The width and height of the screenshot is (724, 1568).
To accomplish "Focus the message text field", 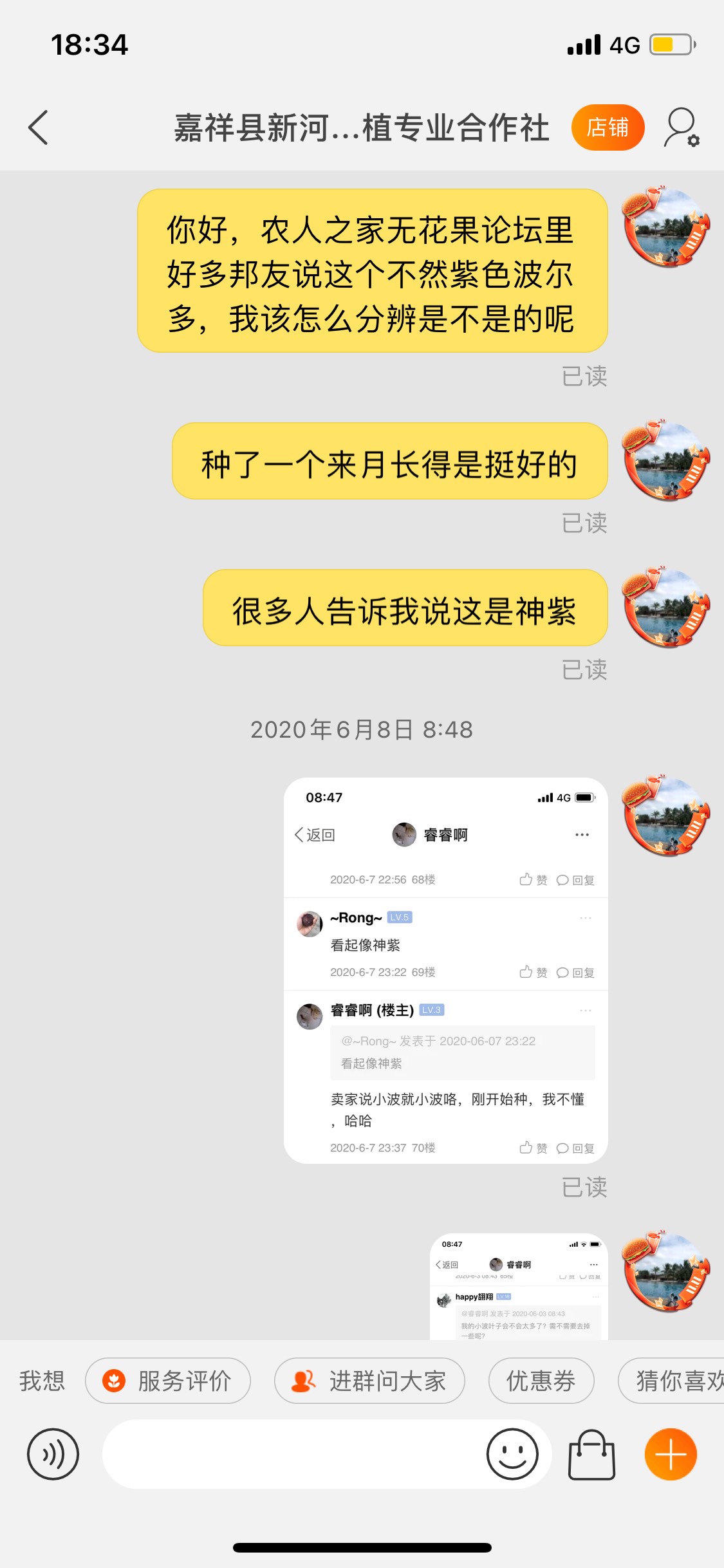I will [293, 1454].
